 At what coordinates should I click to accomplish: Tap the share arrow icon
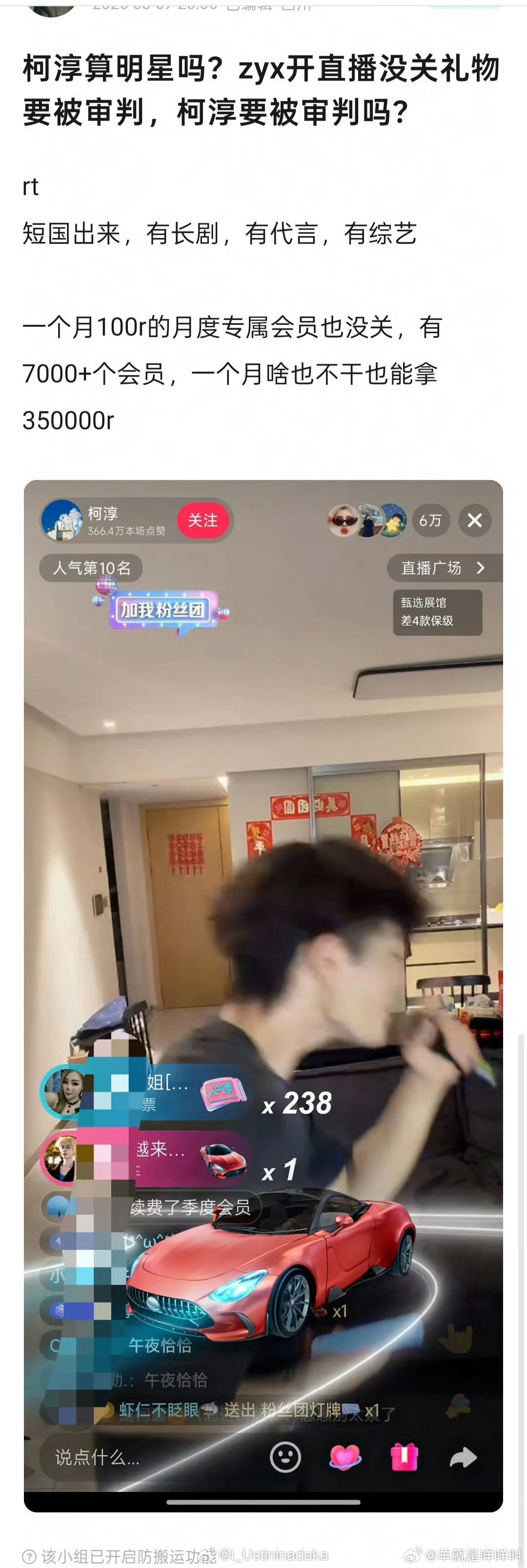point(464,1458)
